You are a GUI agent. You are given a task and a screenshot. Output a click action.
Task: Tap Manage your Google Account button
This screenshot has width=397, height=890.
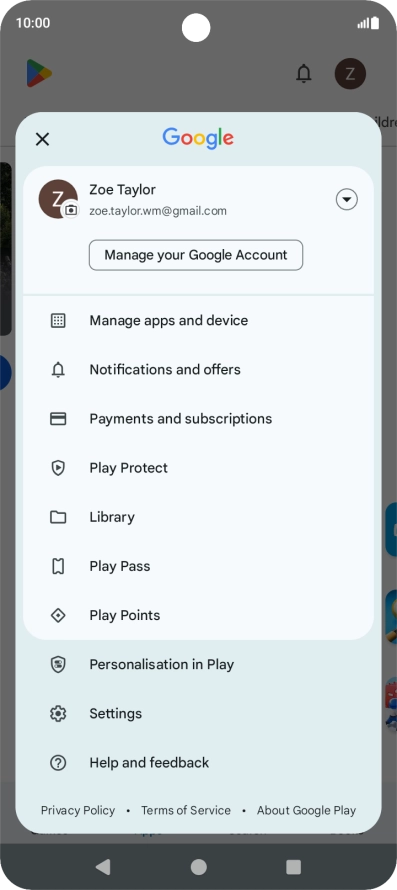[x=196, y=255]
